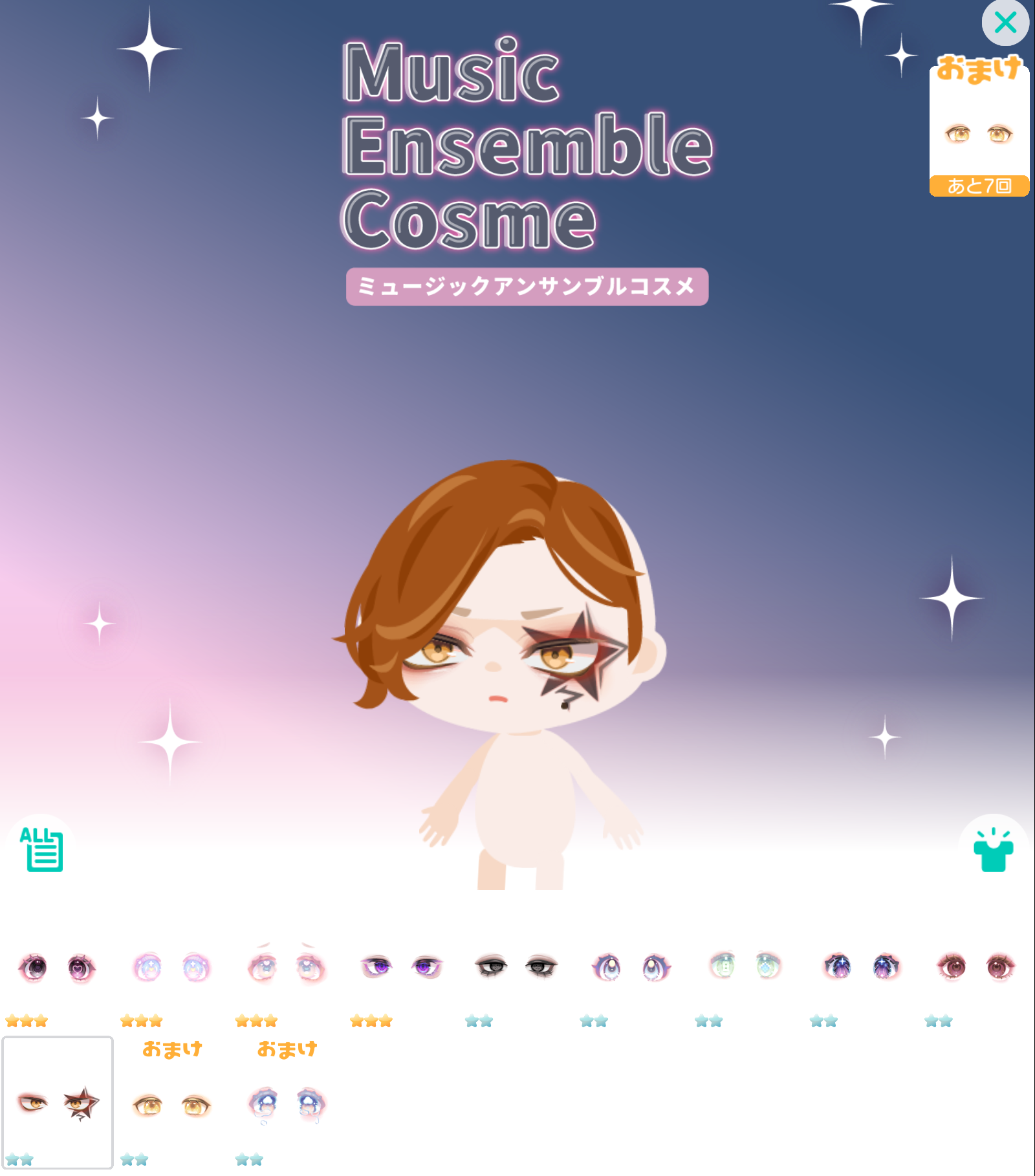Select the star face paint eyes
This screenshot has height=1176, width=1035.
coord(58,1103)
